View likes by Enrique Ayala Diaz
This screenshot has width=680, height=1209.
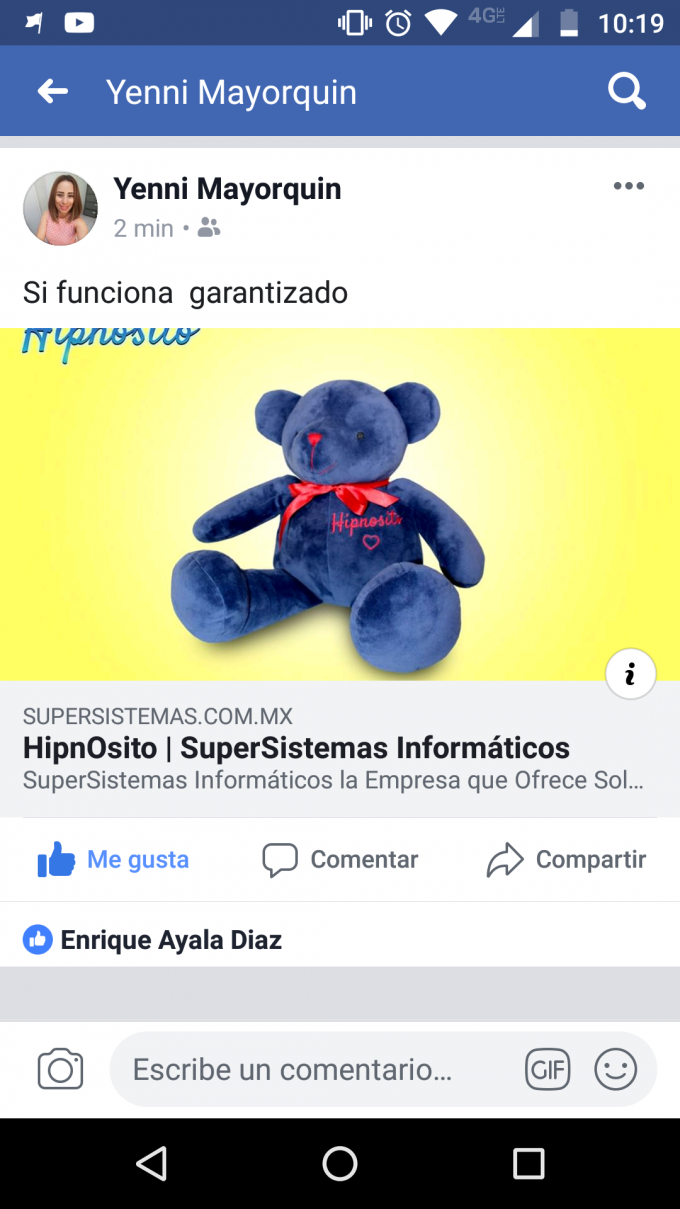pyautogui.click(x=170, y=940)
